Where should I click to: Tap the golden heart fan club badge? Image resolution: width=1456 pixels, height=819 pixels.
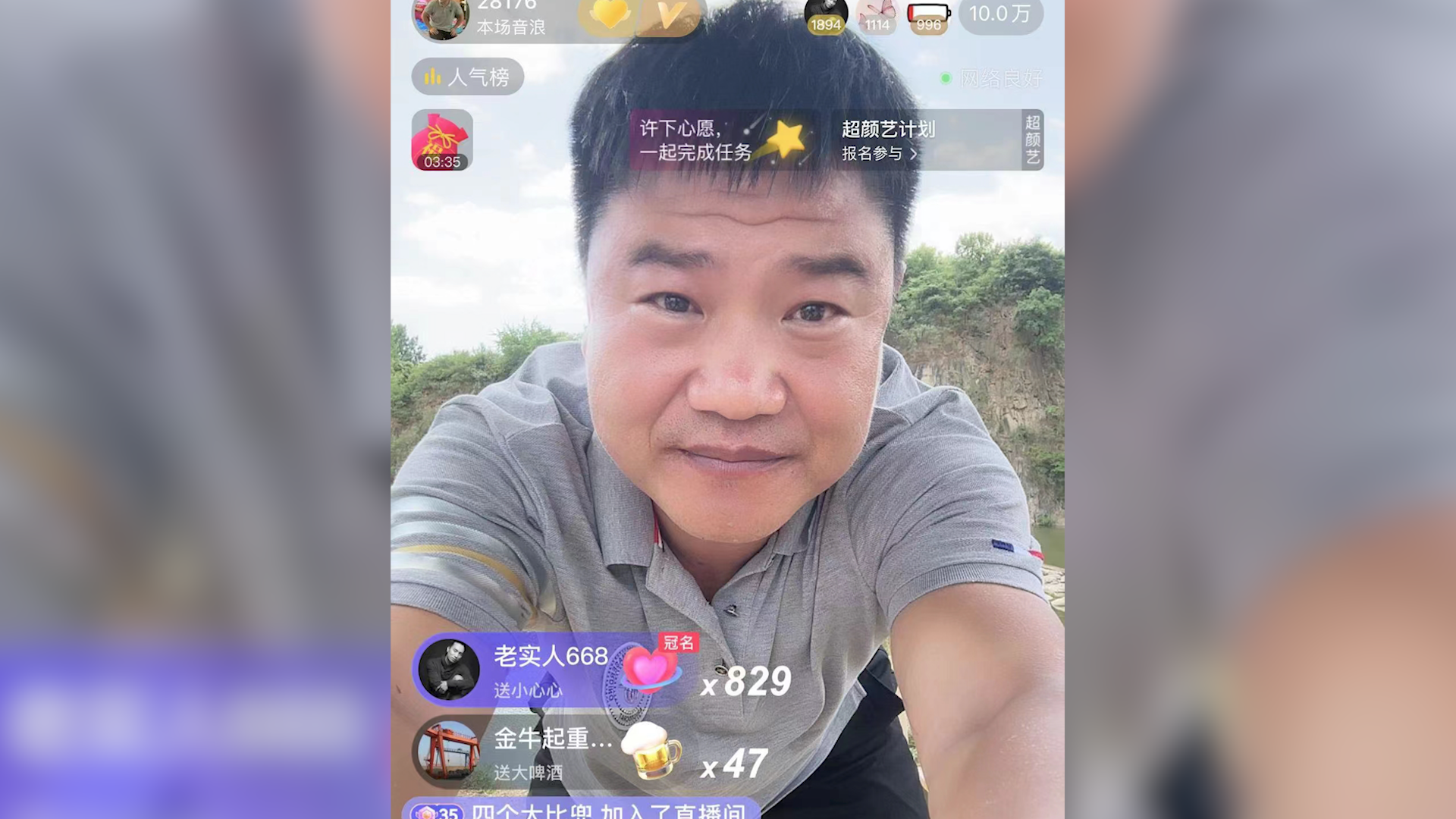[x=609, y=15]
